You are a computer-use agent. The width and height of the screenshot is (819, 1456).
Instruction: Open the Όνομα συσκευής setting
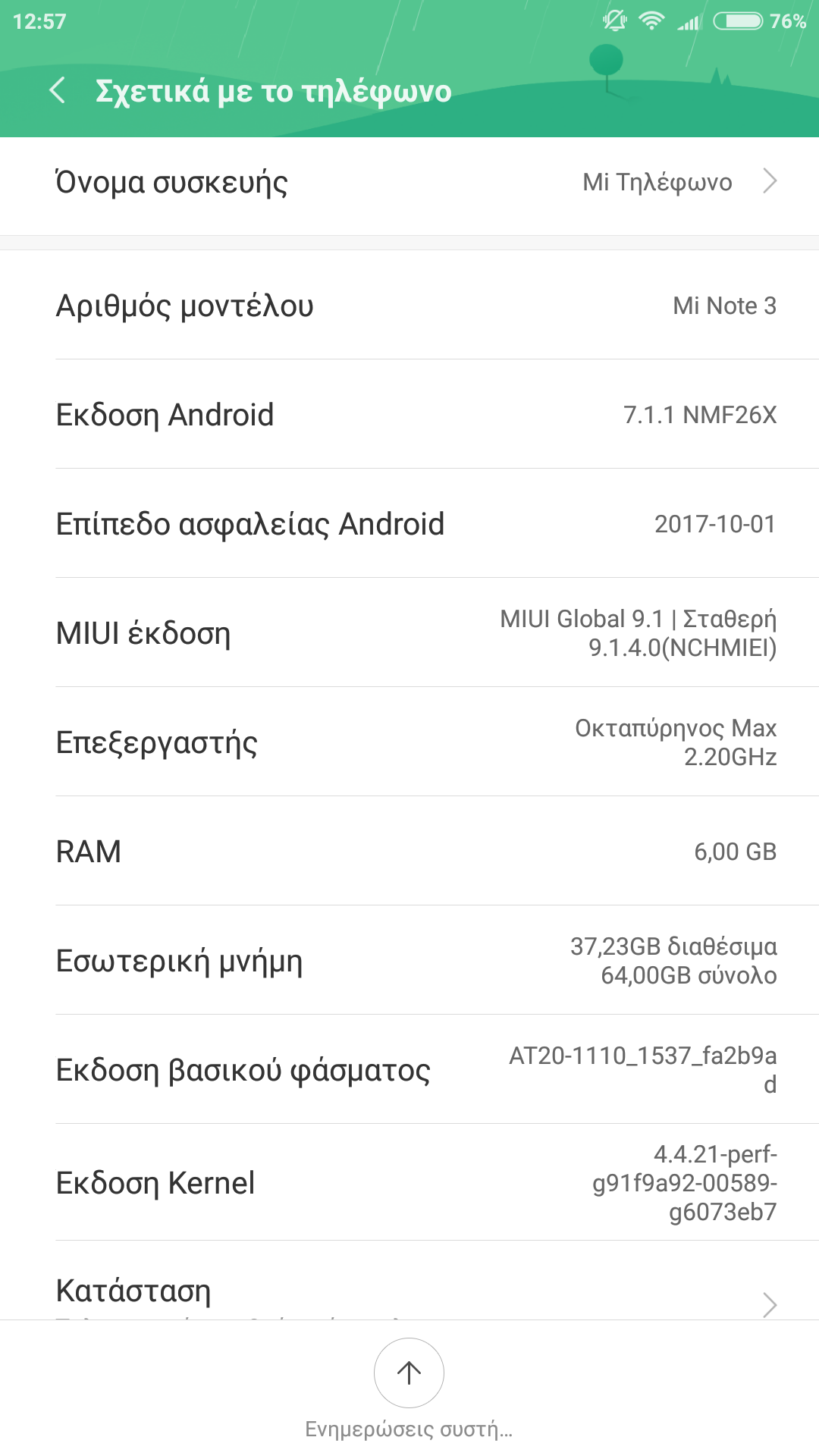(409, 183)
